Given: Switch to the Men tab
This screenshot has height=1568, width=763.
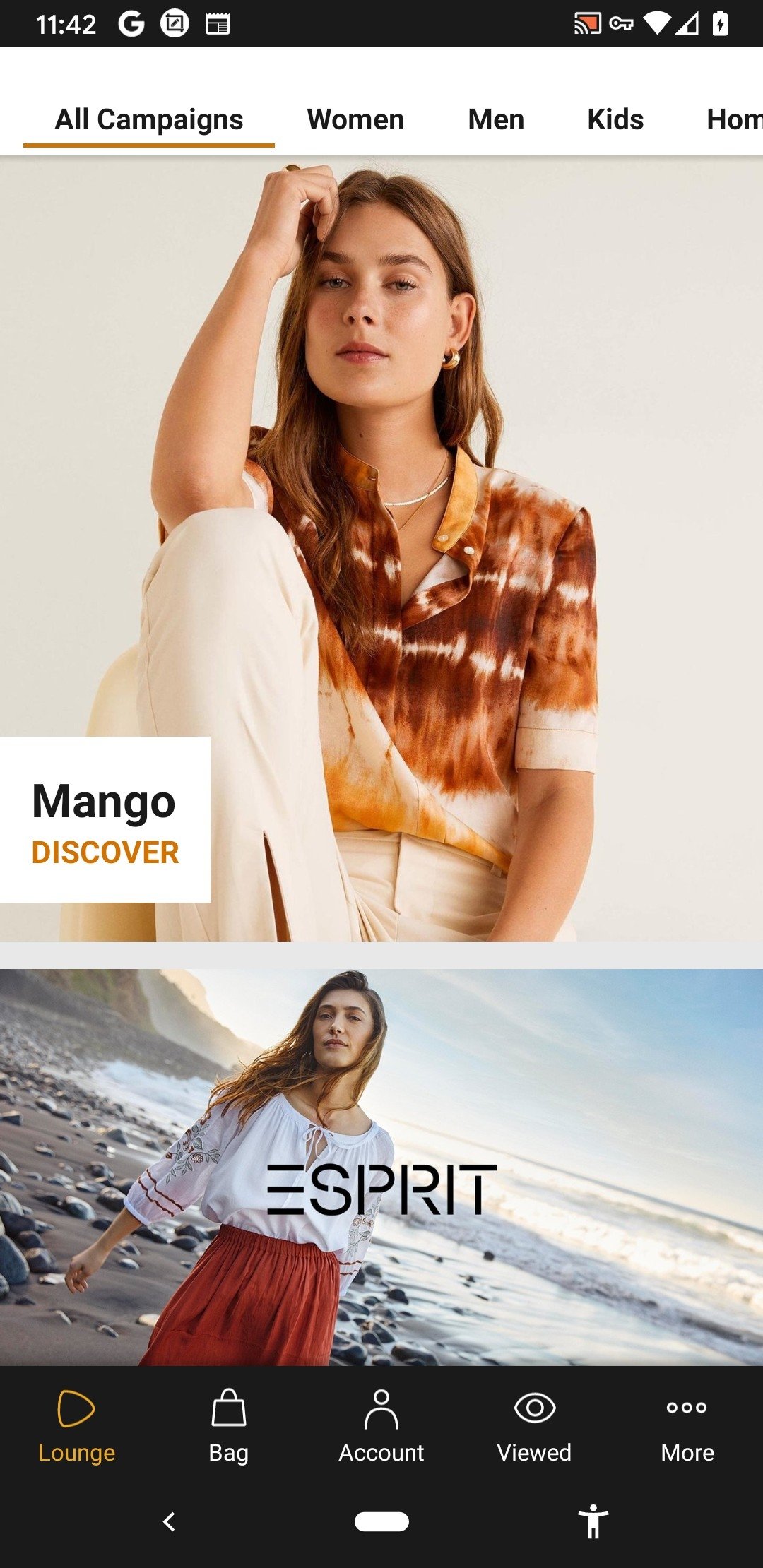Looking at the screenshot, I should click(x=496, y=119).
